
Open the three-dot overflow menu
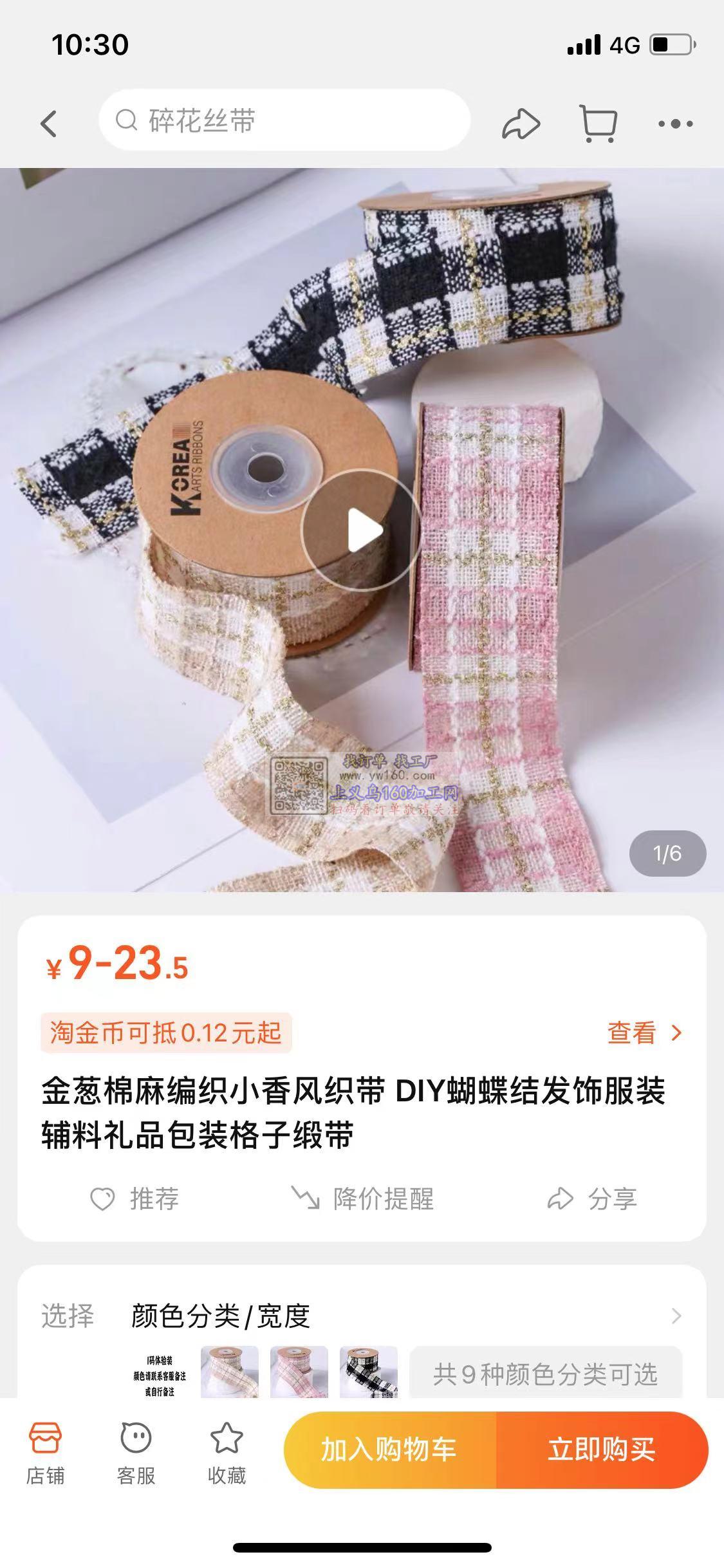coord(675,124)
